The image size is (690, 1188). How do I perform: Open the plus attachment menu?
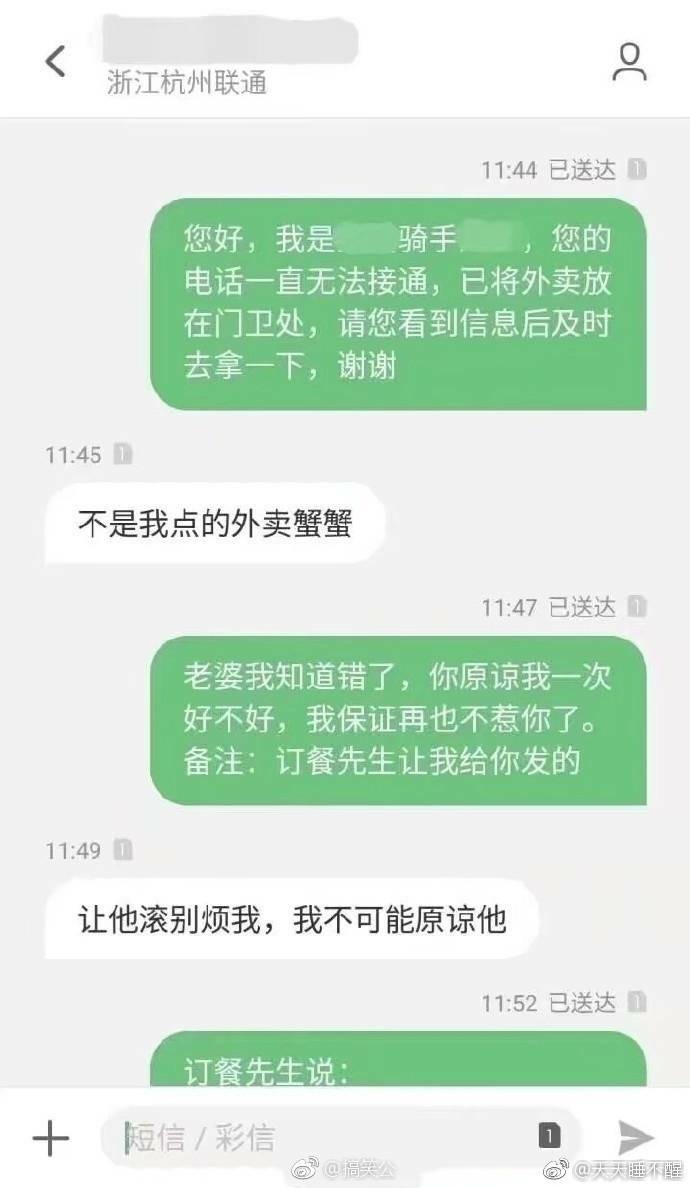click(50, 1138)
